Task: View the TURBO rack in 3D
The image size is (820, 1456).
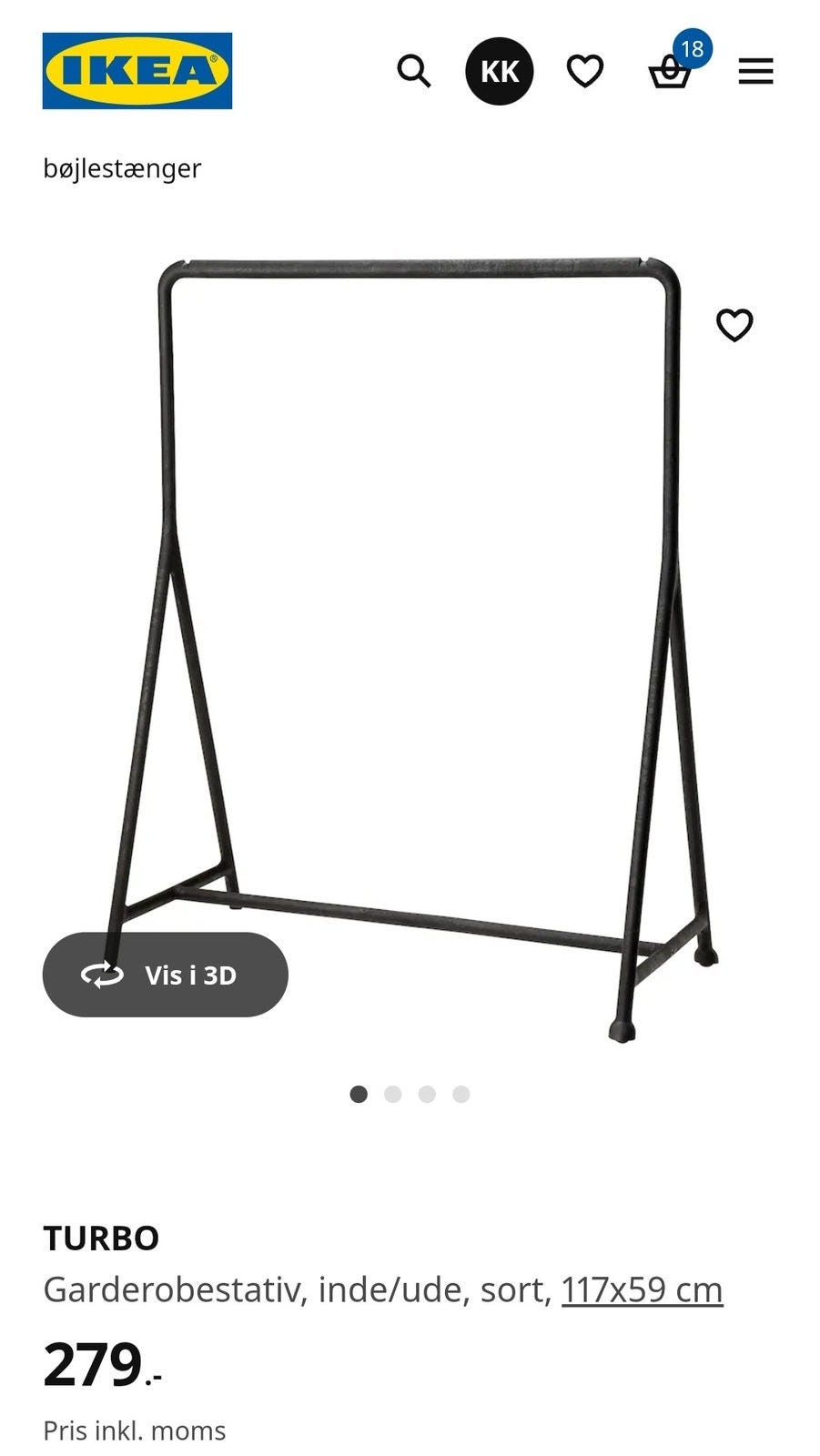Action: 166,975
